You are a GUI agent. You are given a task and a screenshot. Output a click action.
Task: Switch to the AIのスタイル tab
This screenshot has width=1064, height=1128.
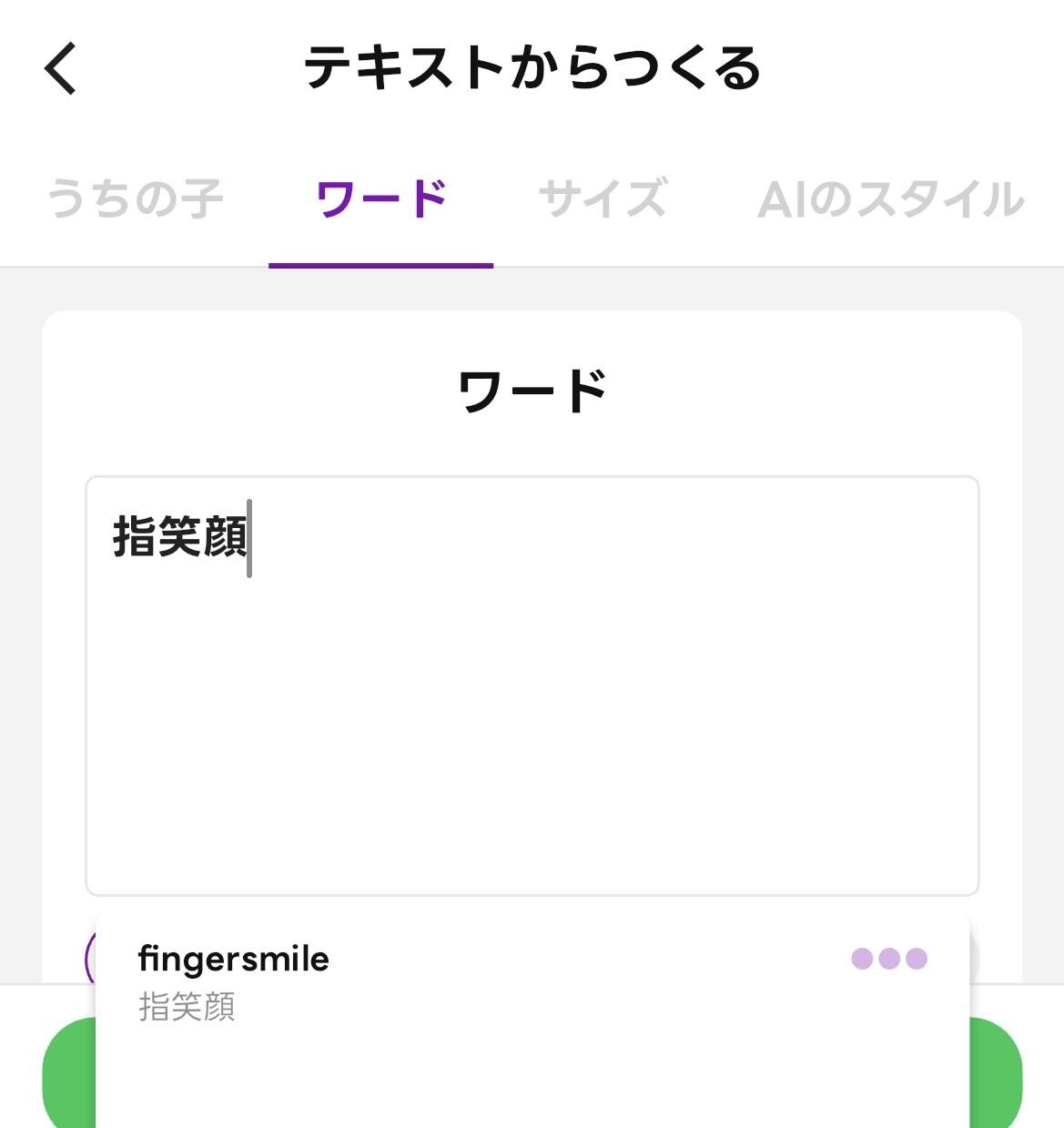pyautogui.click(x=891, y=199)
